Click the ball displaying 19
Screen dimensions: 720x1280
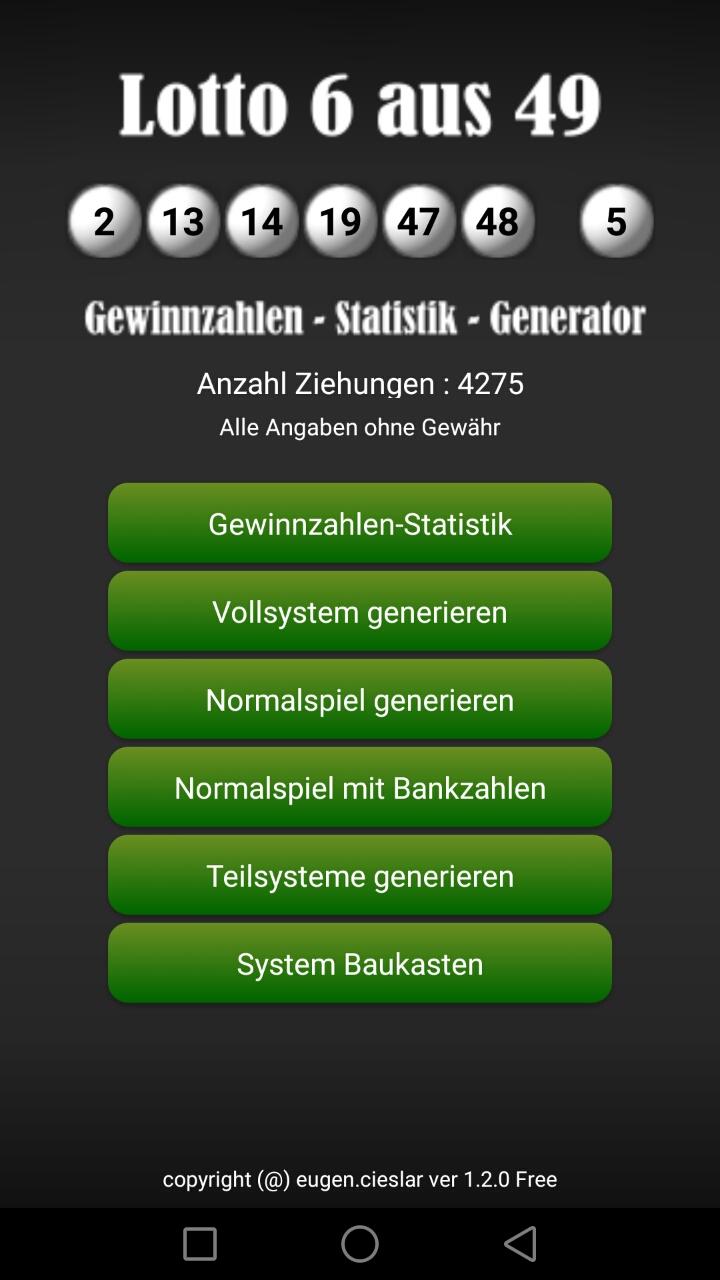pyautogui.click(x=340, y=221)
